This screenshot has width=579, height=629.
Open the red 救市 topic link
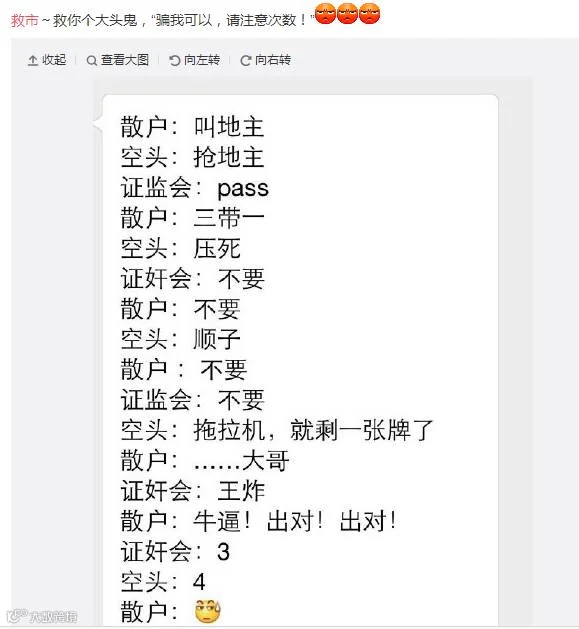click(24, 20)
